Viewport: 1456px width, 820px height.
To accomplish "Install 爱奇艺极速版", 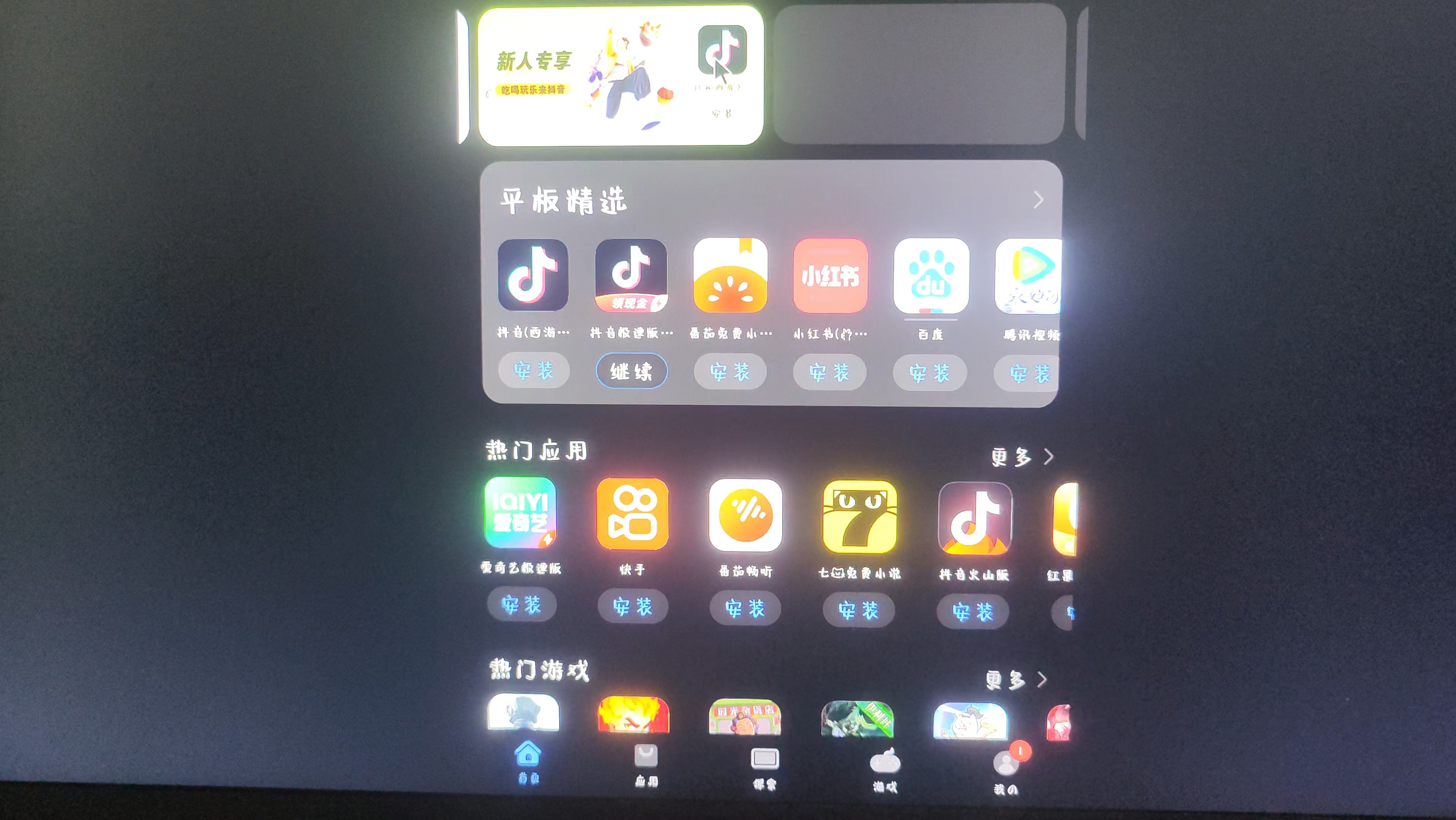I will [521, 604].
